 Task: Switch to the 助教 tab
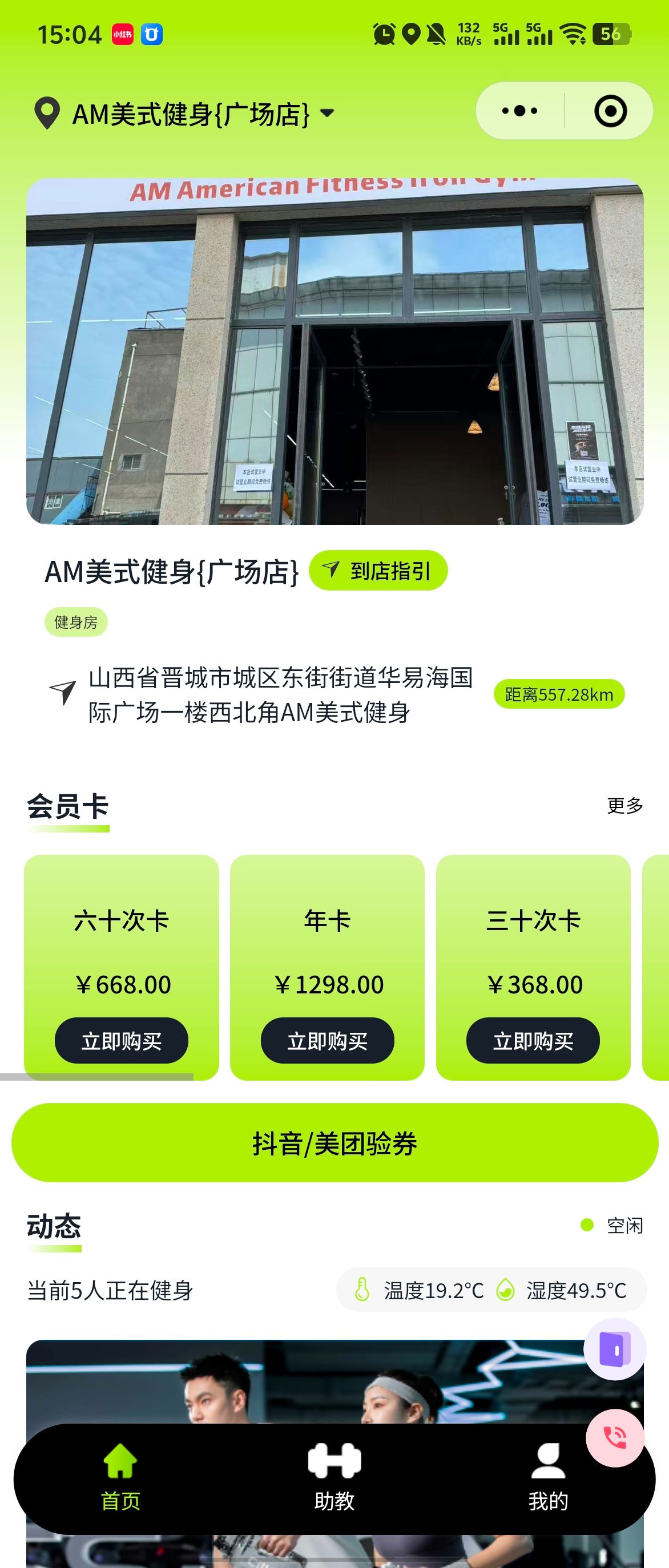(334, 1477)
